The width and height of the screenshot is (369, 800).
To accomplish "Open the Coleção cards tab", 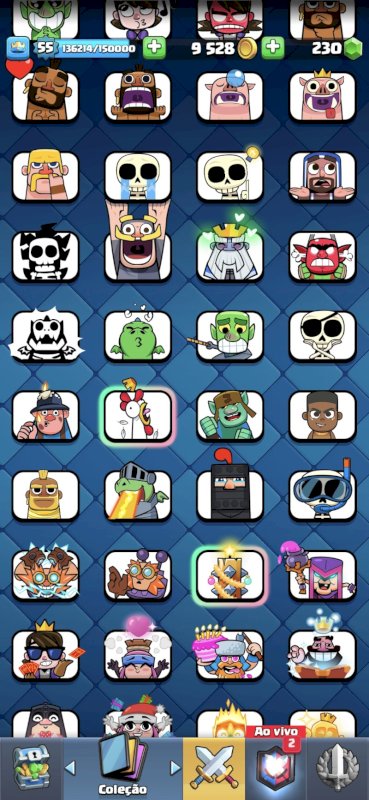I will [x=122, y=768].
